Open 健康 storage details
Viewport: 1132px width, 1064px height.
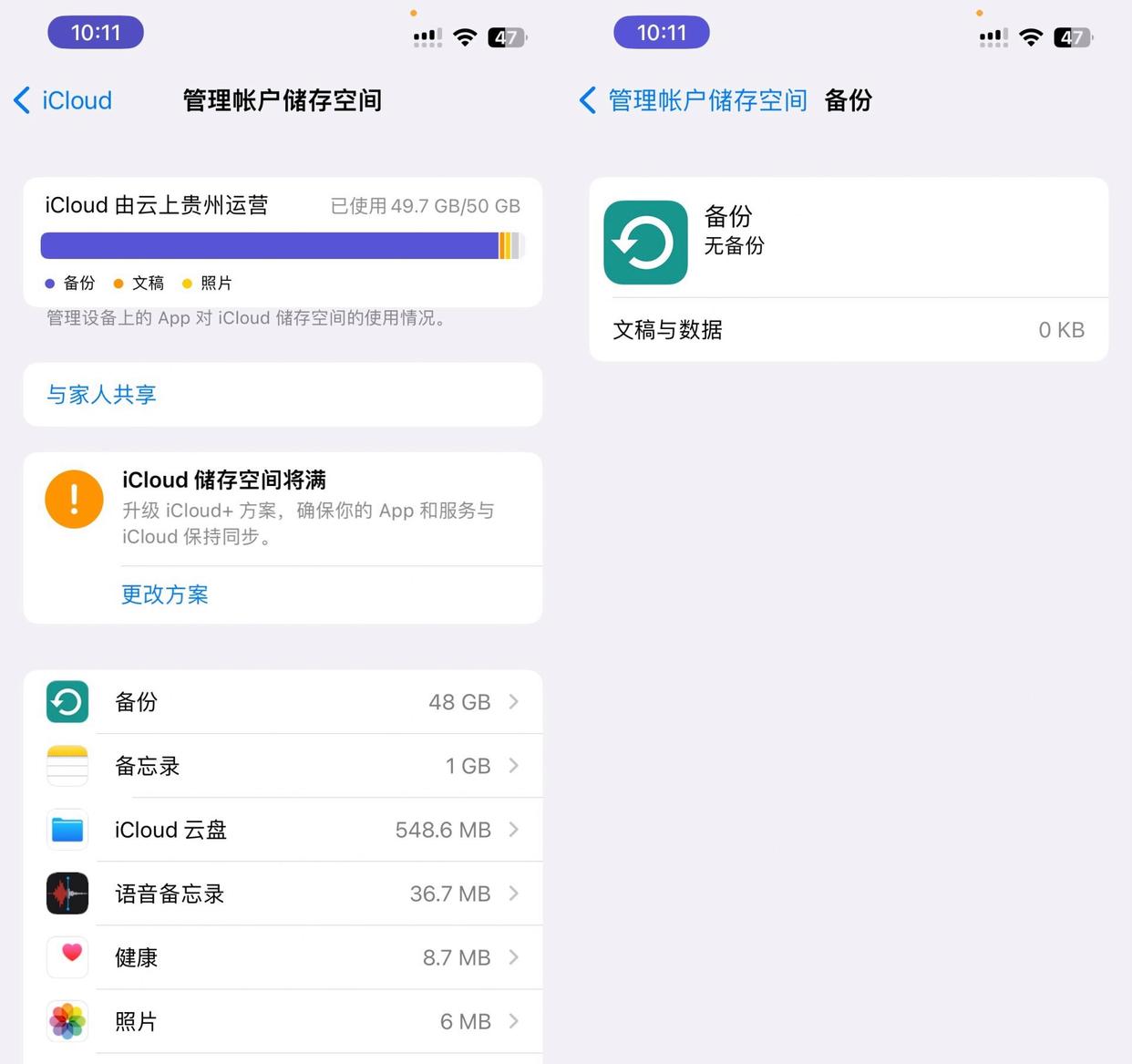(283, 957)
